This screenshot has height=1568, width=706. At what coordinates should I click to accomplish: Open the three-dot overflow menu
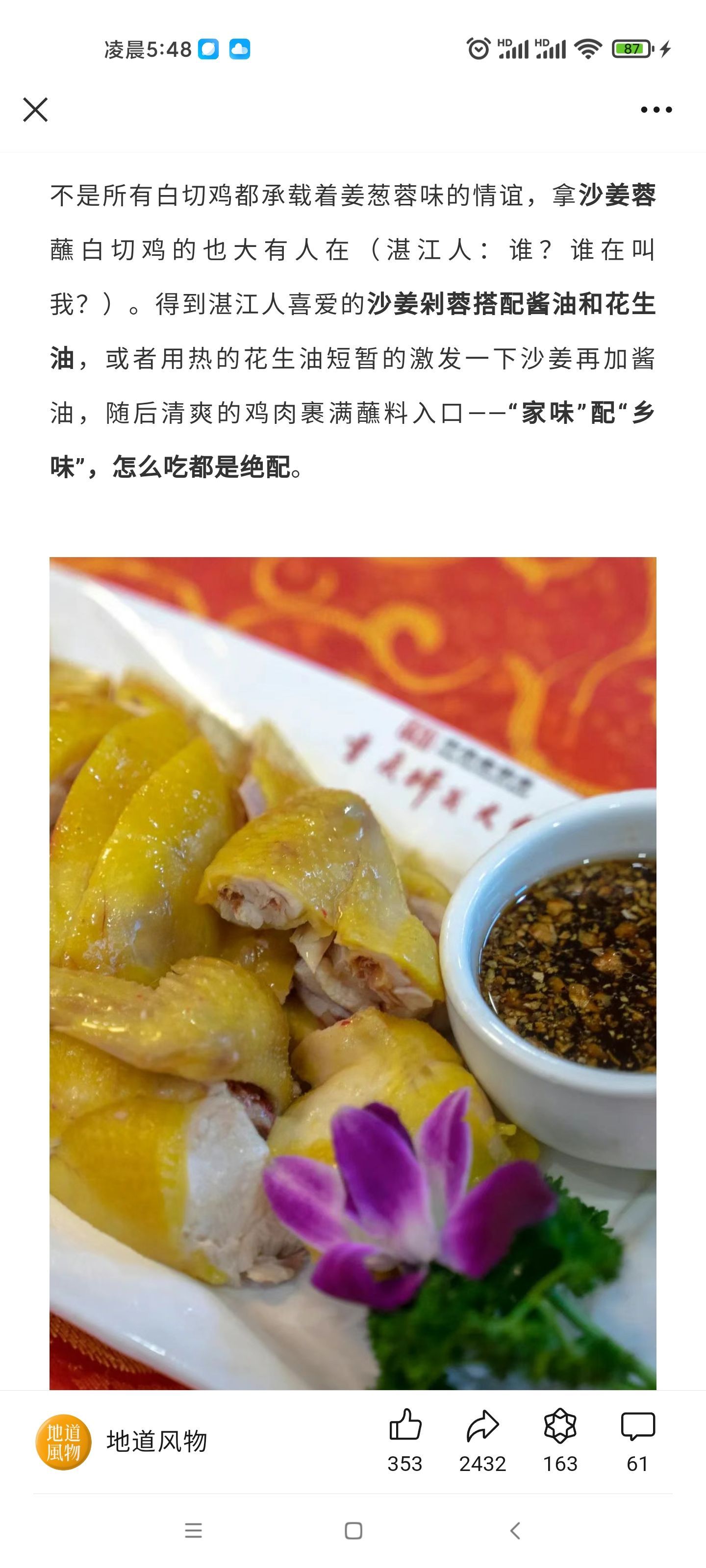[656, 110]
